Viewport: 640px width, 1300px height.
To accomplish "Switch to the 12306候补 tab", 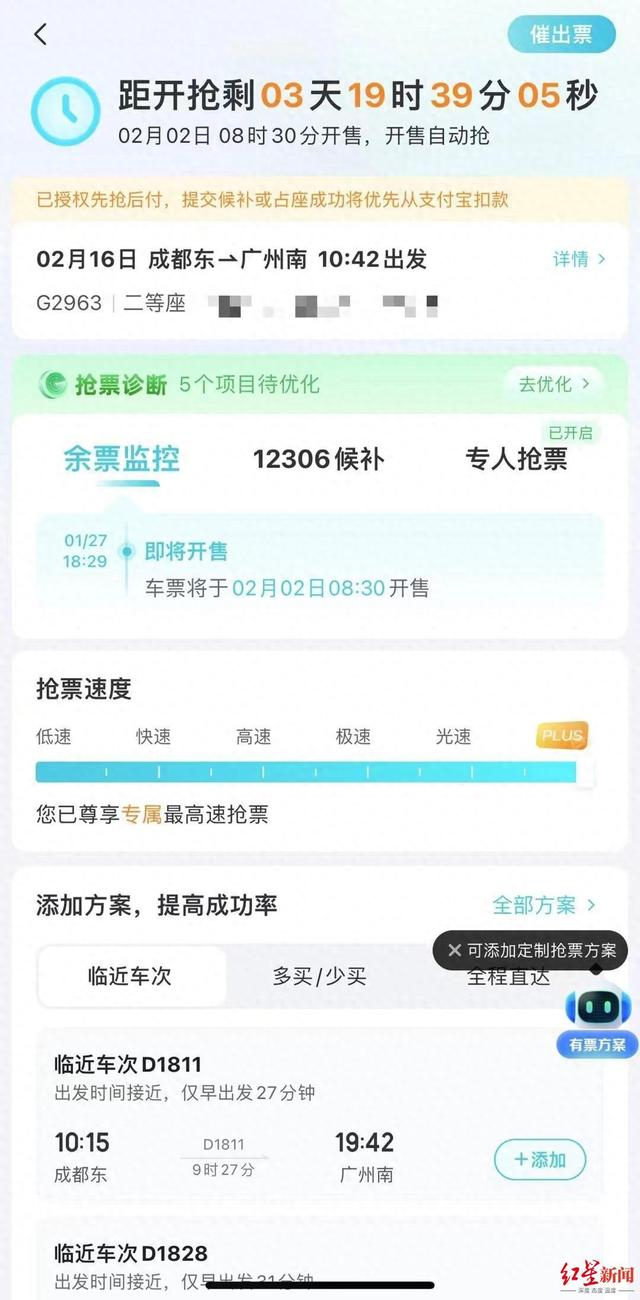I will click(318, 459).
